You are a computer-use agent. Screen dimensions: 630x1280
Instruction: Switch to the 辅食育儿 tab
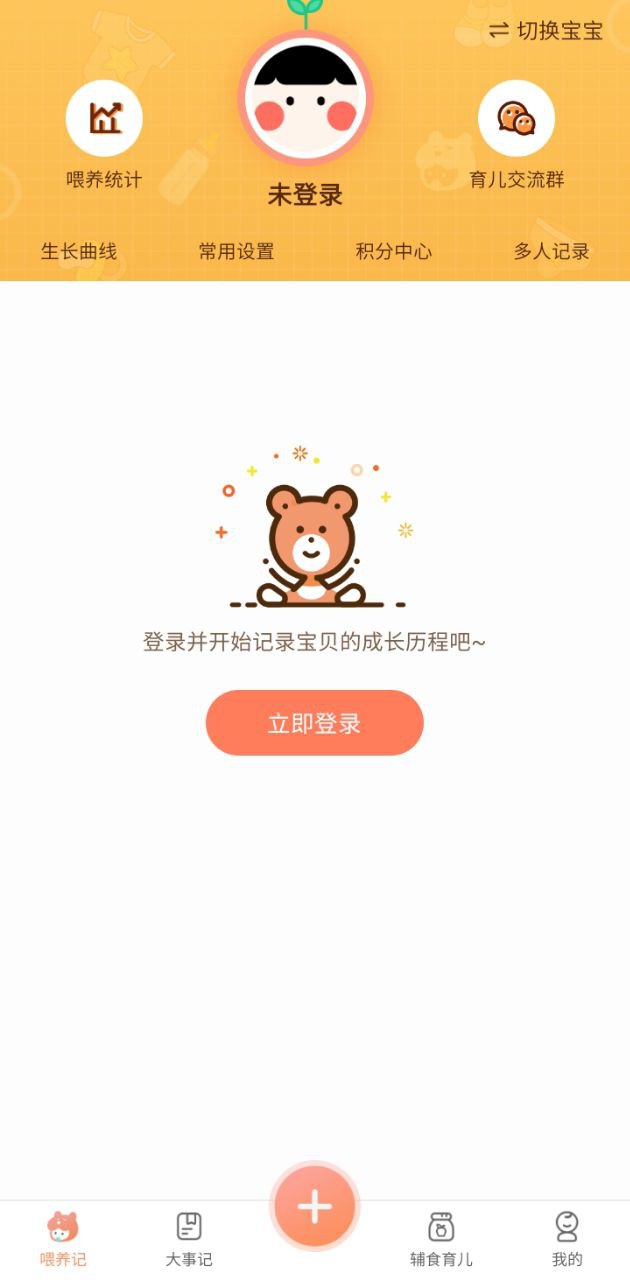point(441,1238)
